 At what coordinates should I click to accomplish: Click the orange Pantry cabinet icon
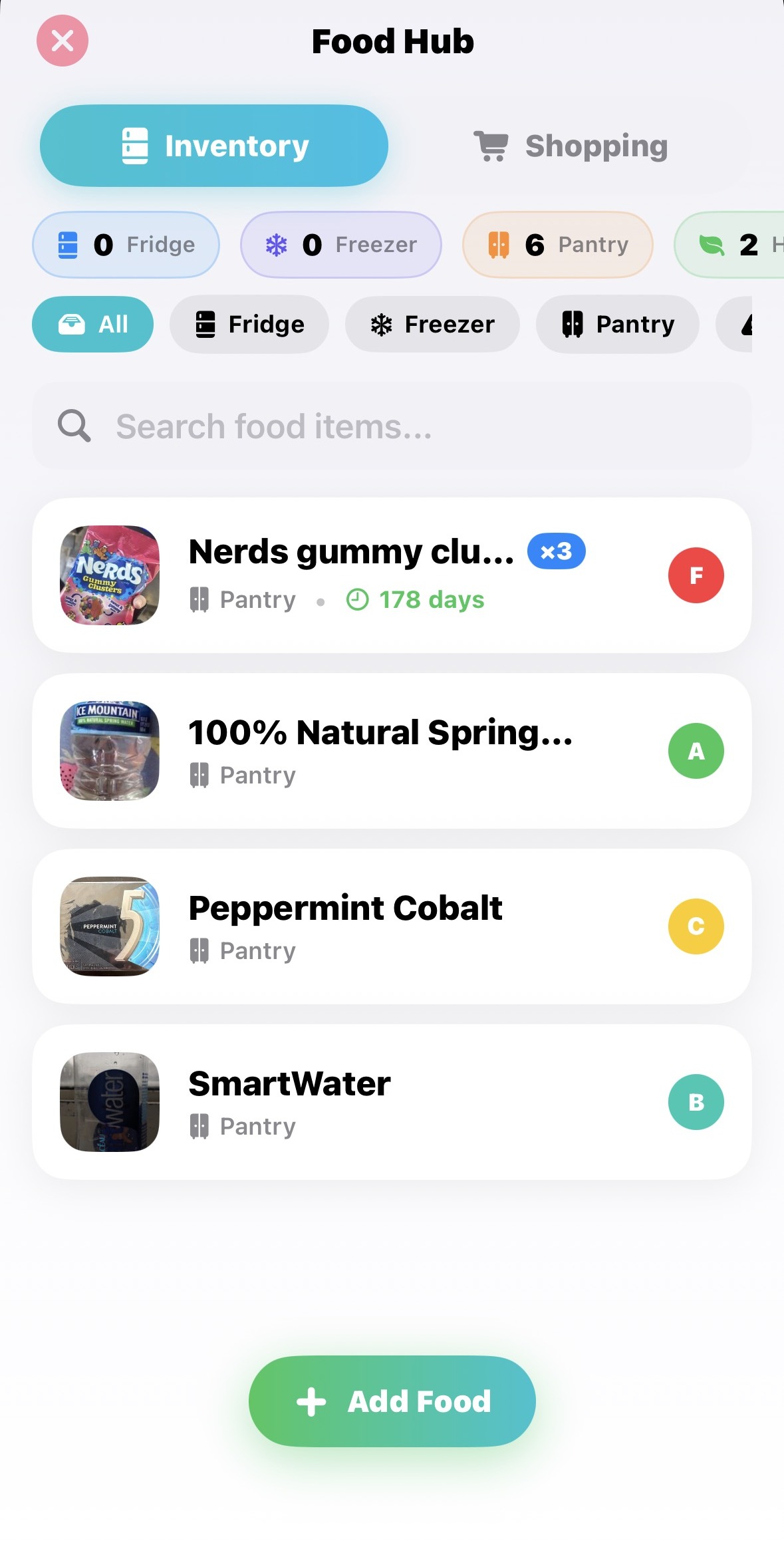pos(499,245)
